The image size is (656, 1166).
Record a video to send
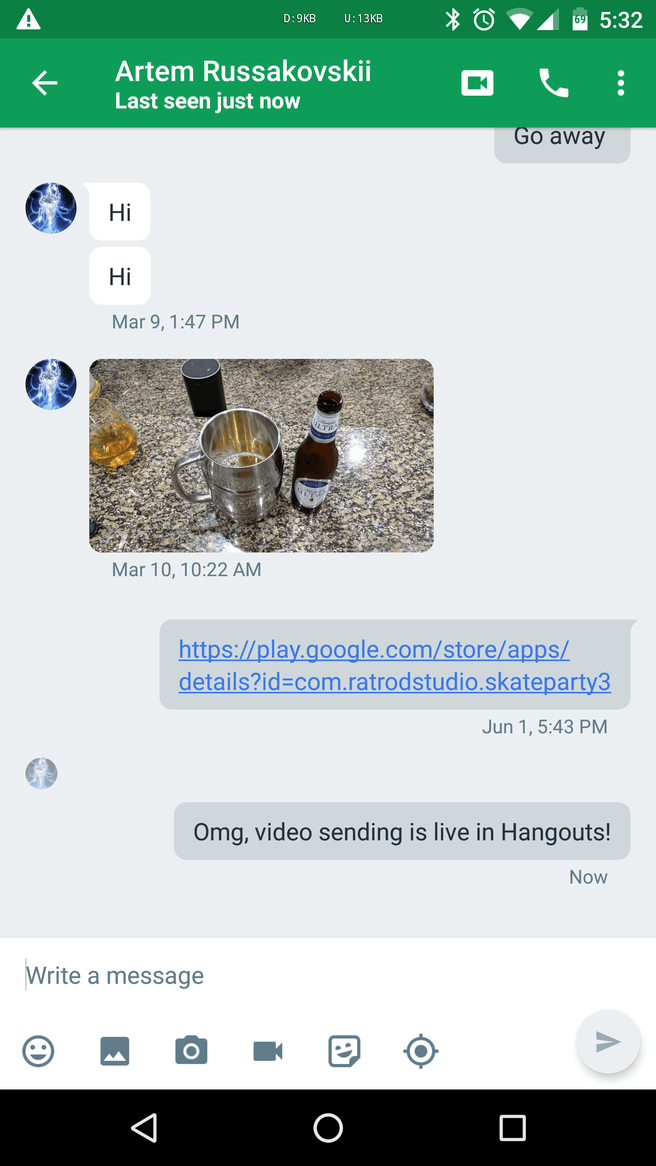268,1051
